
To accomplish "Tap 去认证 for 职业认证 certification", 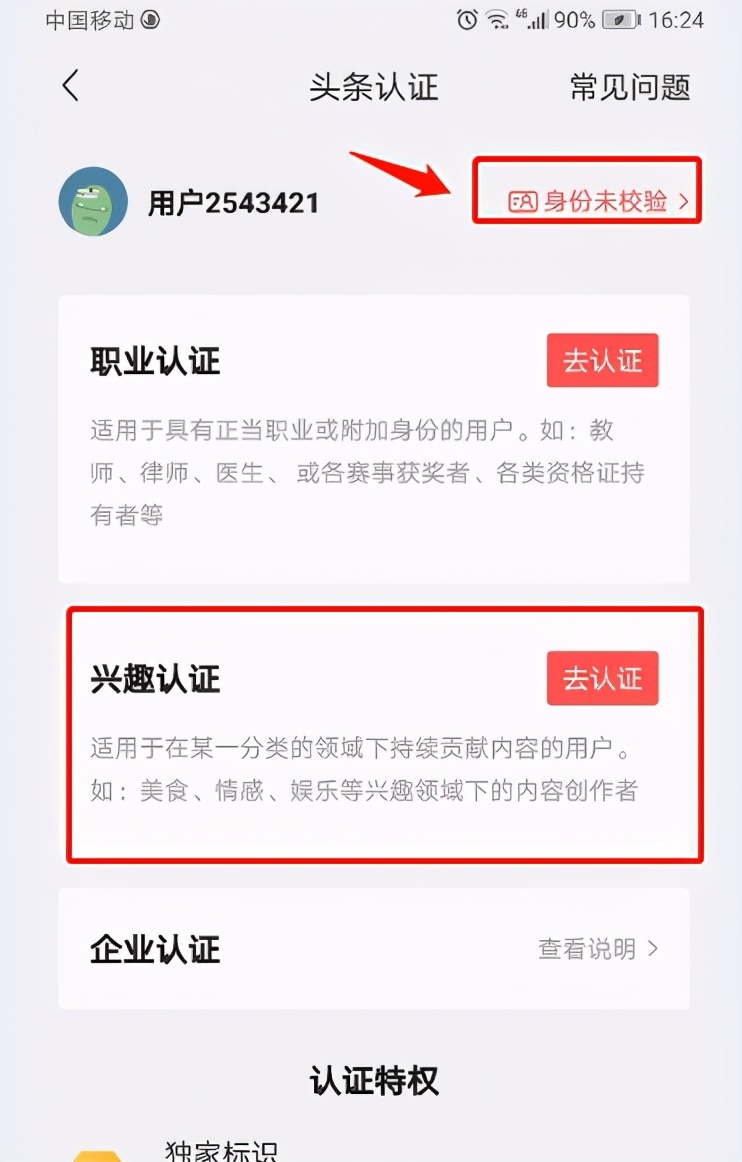I will click(602, 360).
